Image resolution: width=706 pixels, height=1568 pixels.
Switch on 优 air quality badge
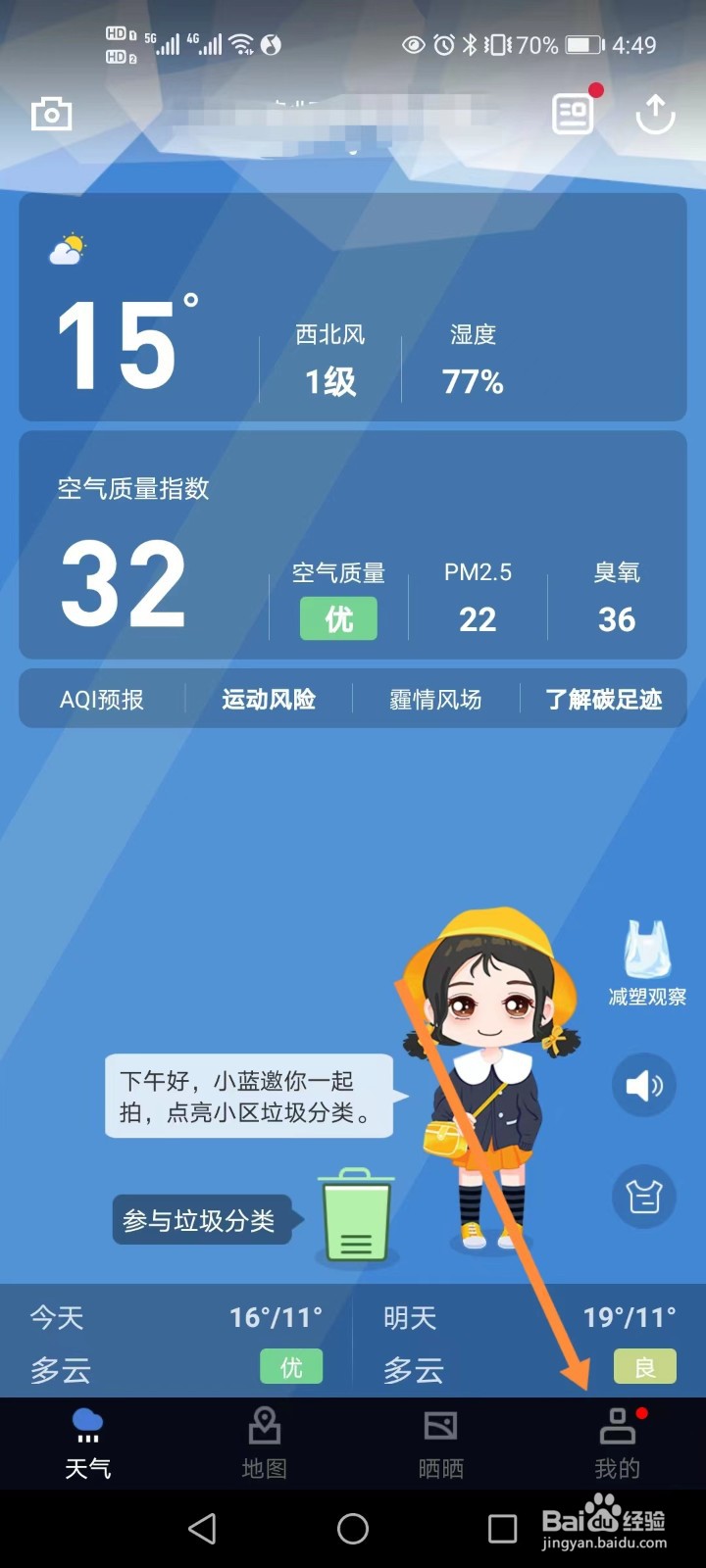pyautogui.click(x=338, y=618)
